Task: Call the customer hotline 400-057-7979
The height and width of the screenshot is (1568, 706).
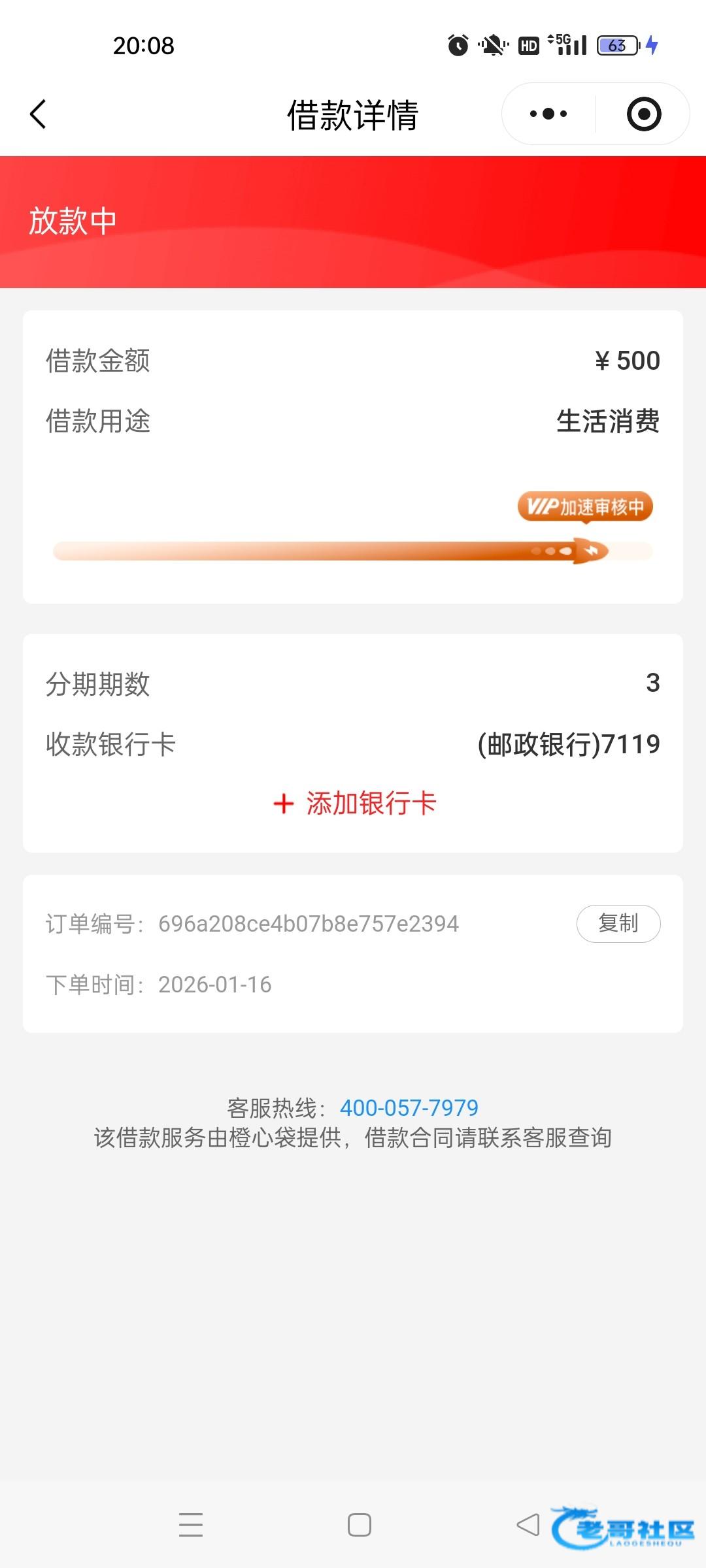Action: coord(409,1108)
